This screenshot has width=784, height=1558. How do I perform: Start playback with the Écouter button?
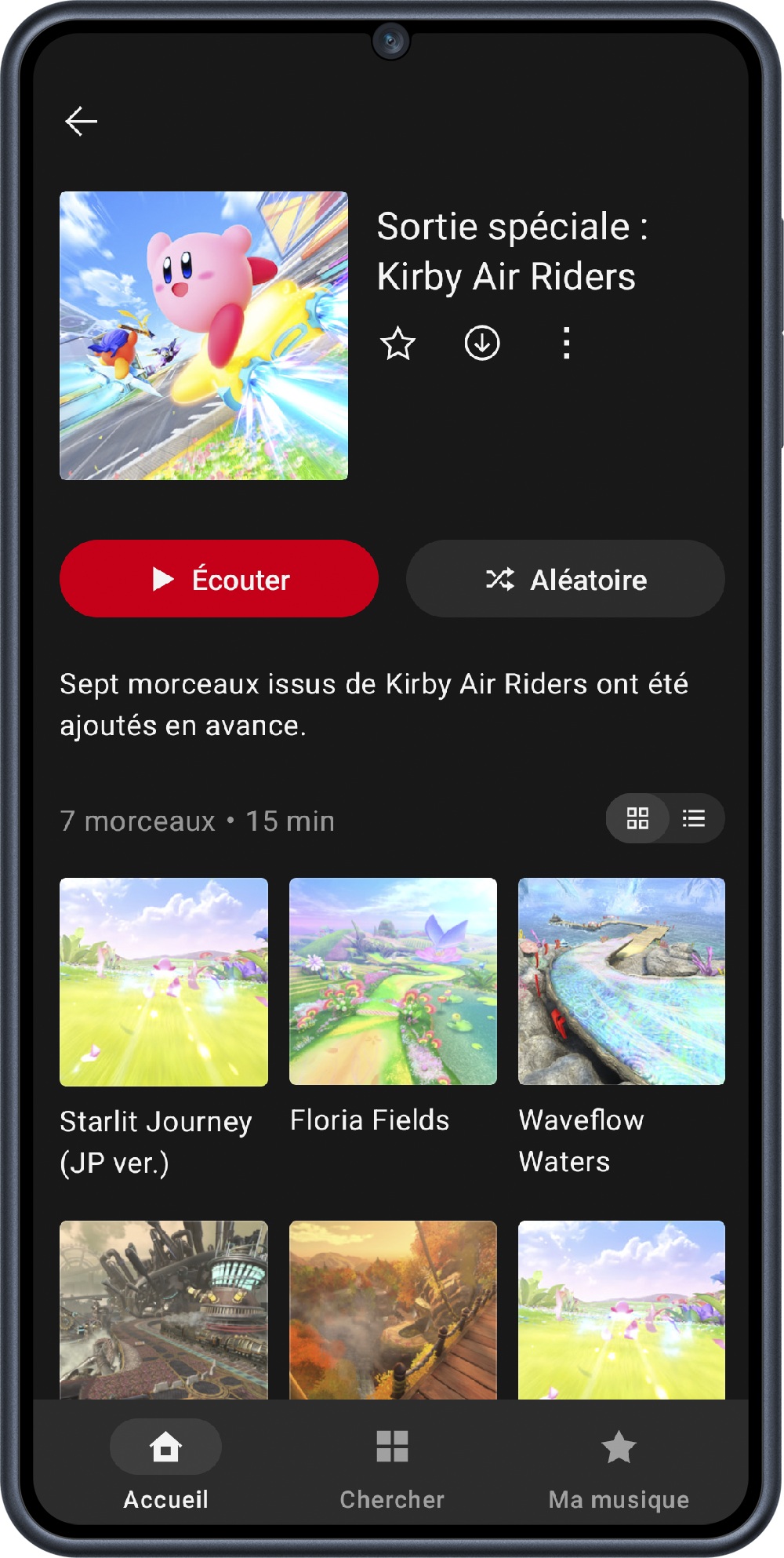[219, 579]
